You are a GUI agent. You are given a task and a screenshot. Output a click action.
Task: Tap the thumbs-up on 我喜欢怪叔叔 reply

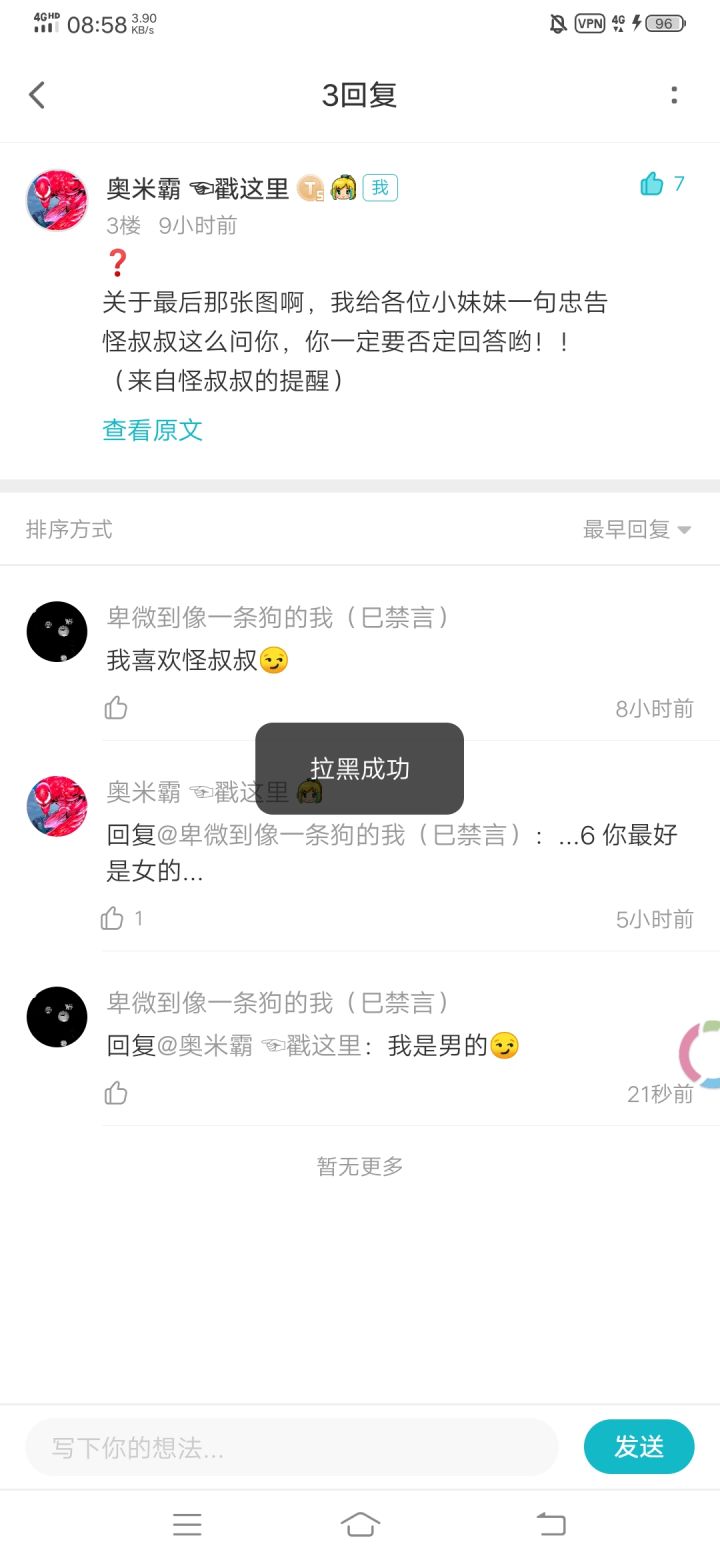click(115, 707)
